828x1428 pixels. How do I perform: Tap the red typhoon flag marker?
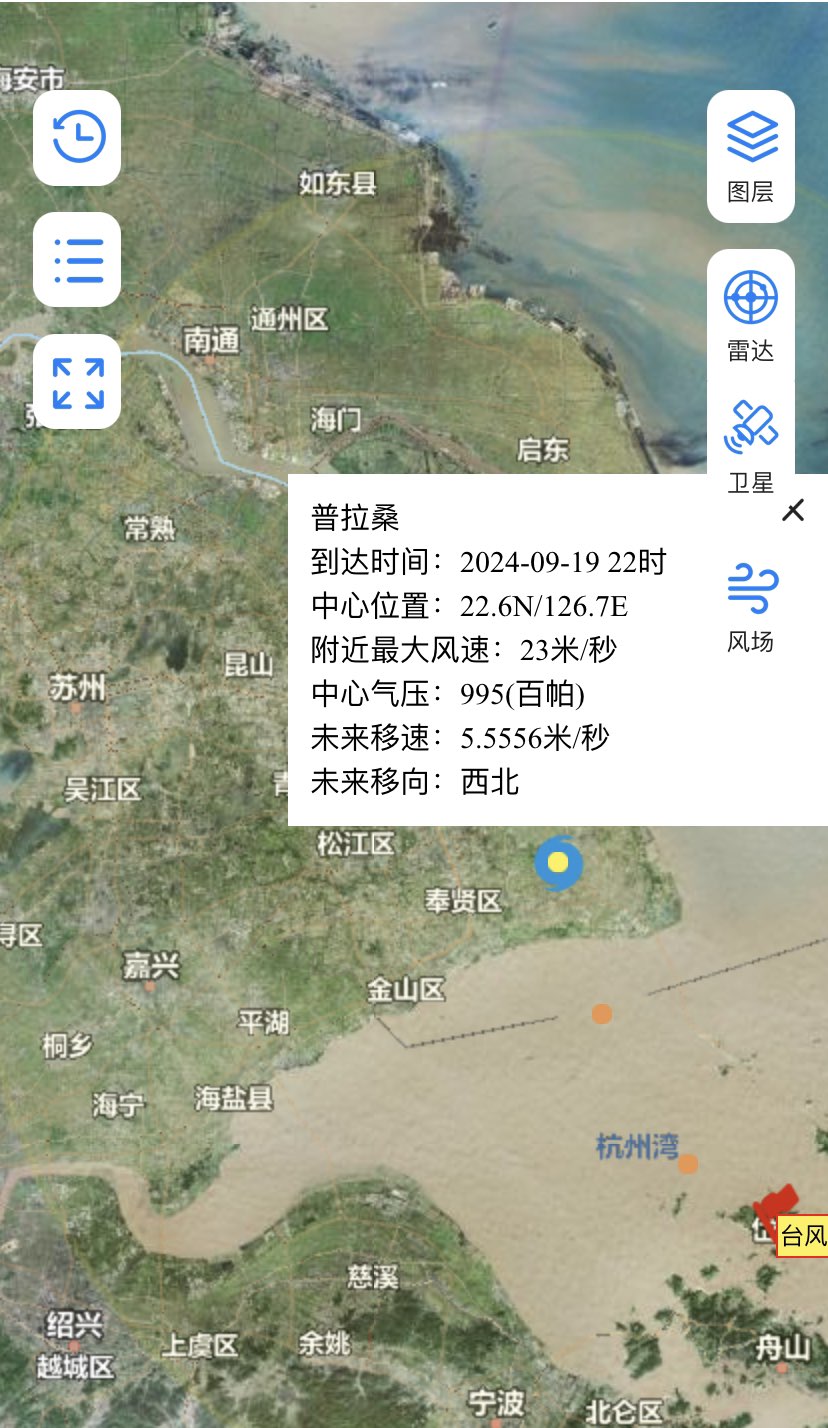776,1202
